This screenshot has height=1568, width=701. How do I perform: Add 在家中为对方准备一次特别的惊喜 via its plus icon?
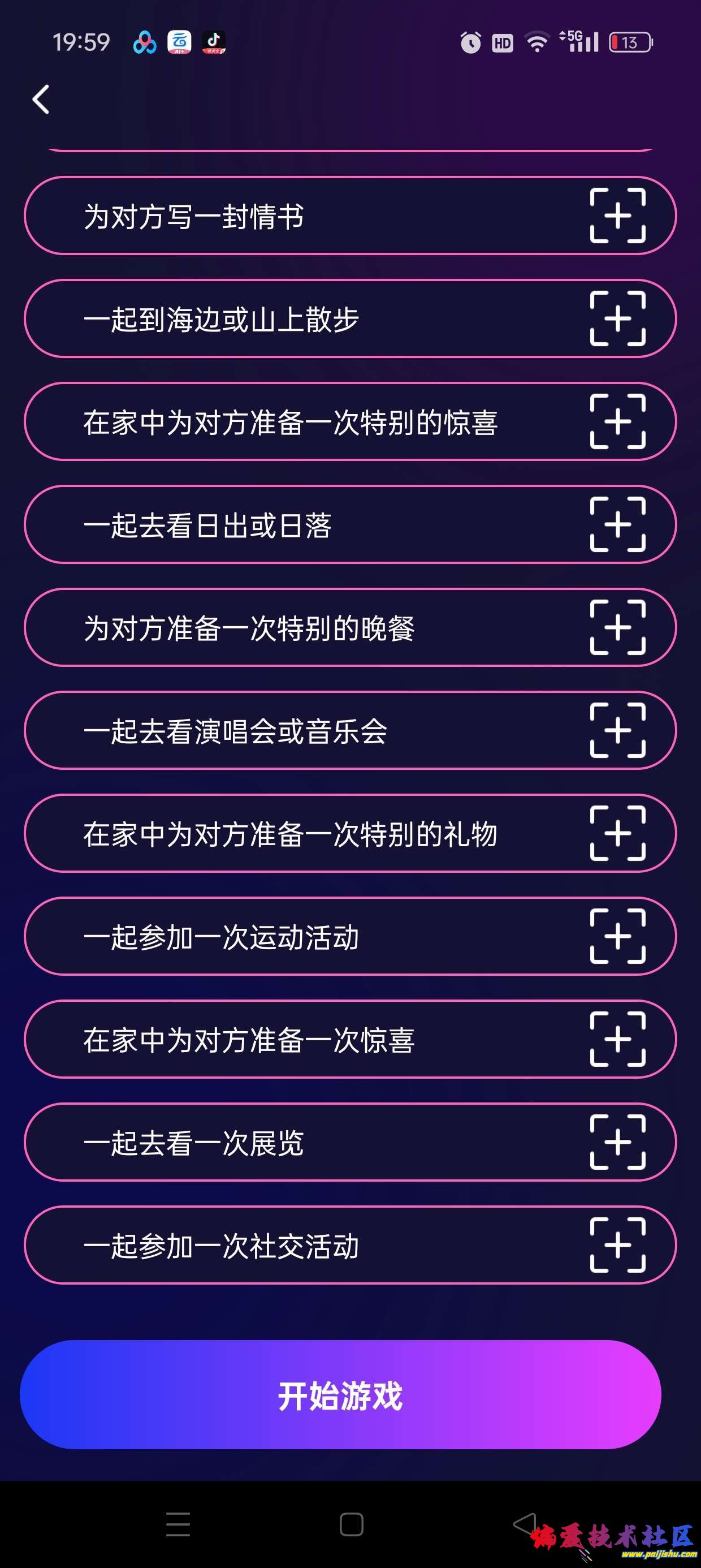(x=618, y=421)
